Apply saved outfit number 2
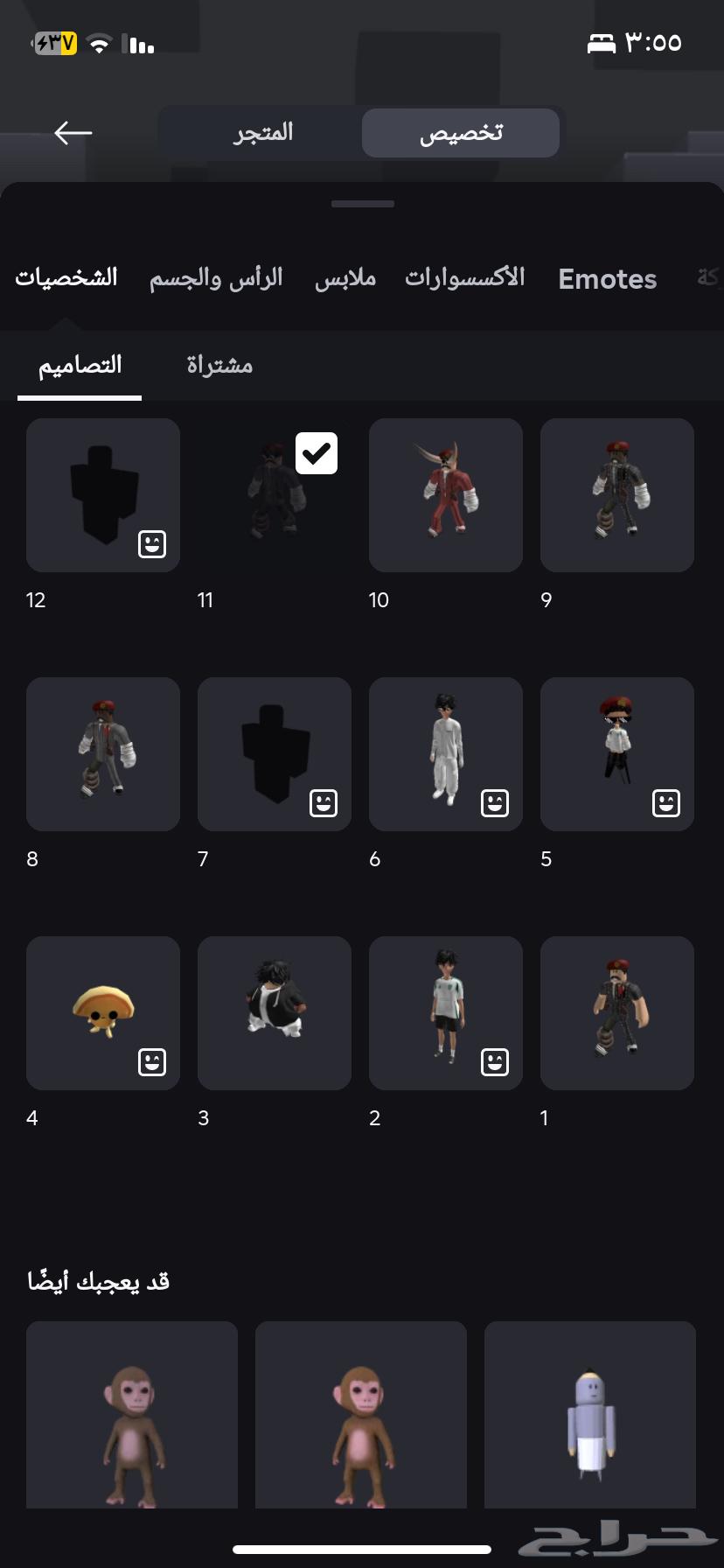 (446, 1013)
